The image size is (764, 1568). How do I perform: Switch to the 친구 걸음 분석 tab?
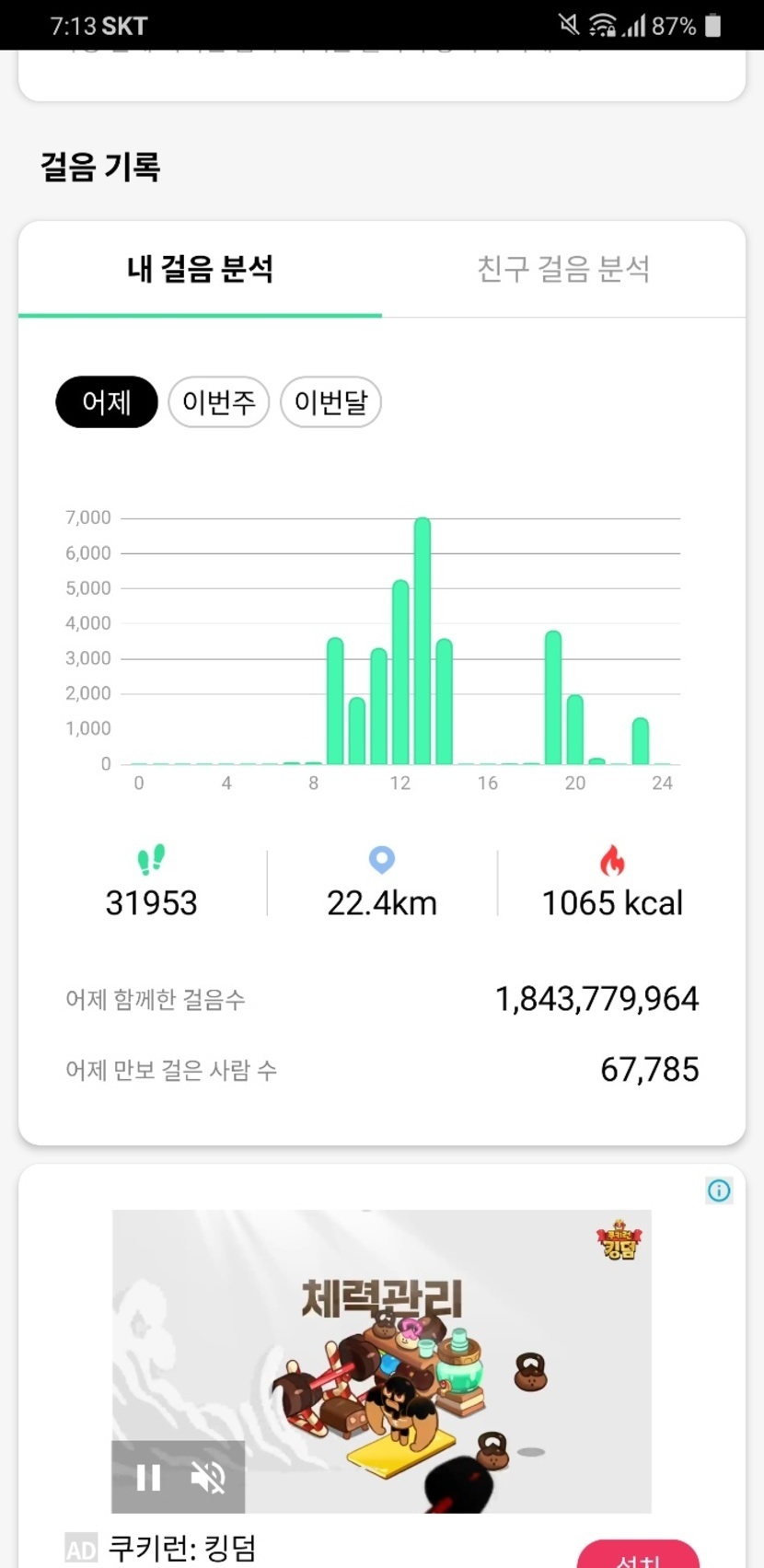(x=563, y=269)
